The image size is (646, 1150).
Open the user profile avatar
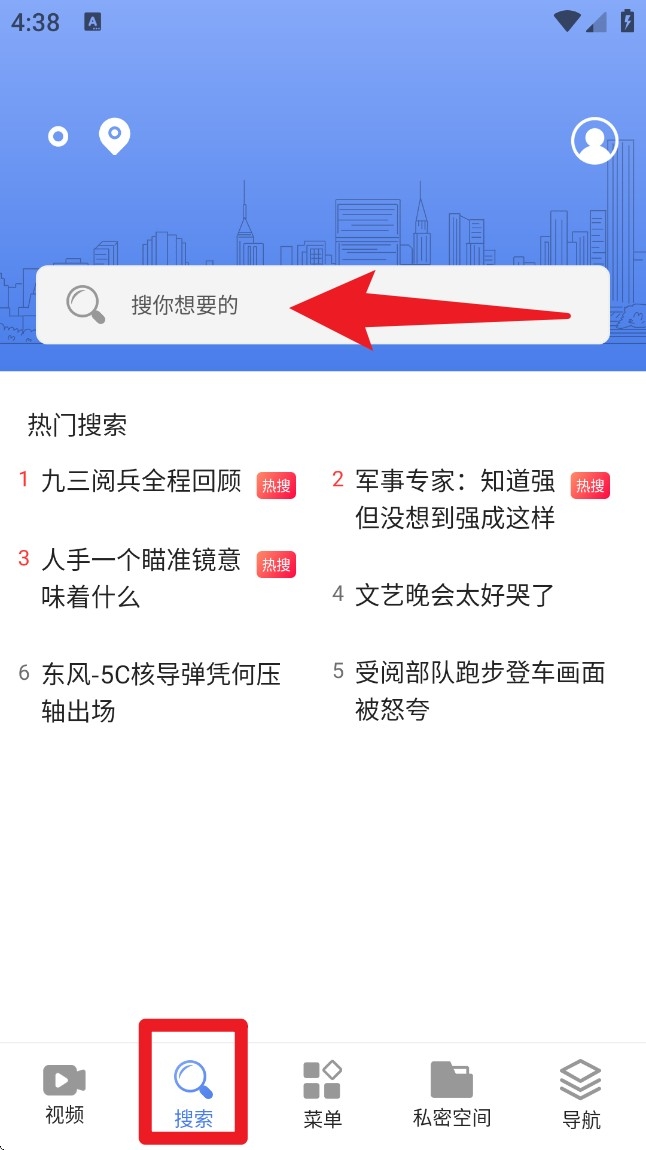594,141
